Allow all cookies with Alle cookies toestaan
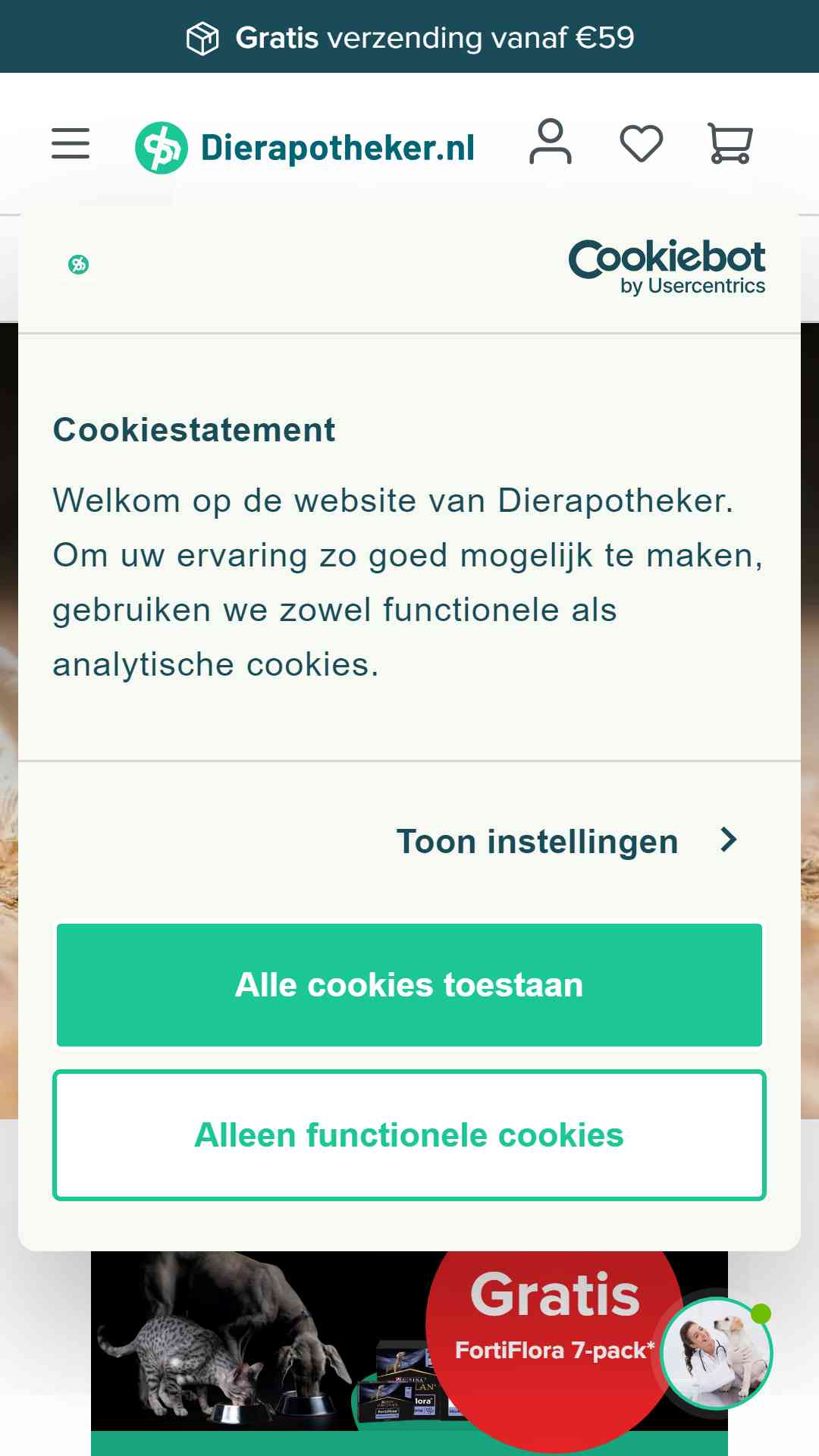The height and width of the screenshot is (1456, 819). tap(409, 984)
